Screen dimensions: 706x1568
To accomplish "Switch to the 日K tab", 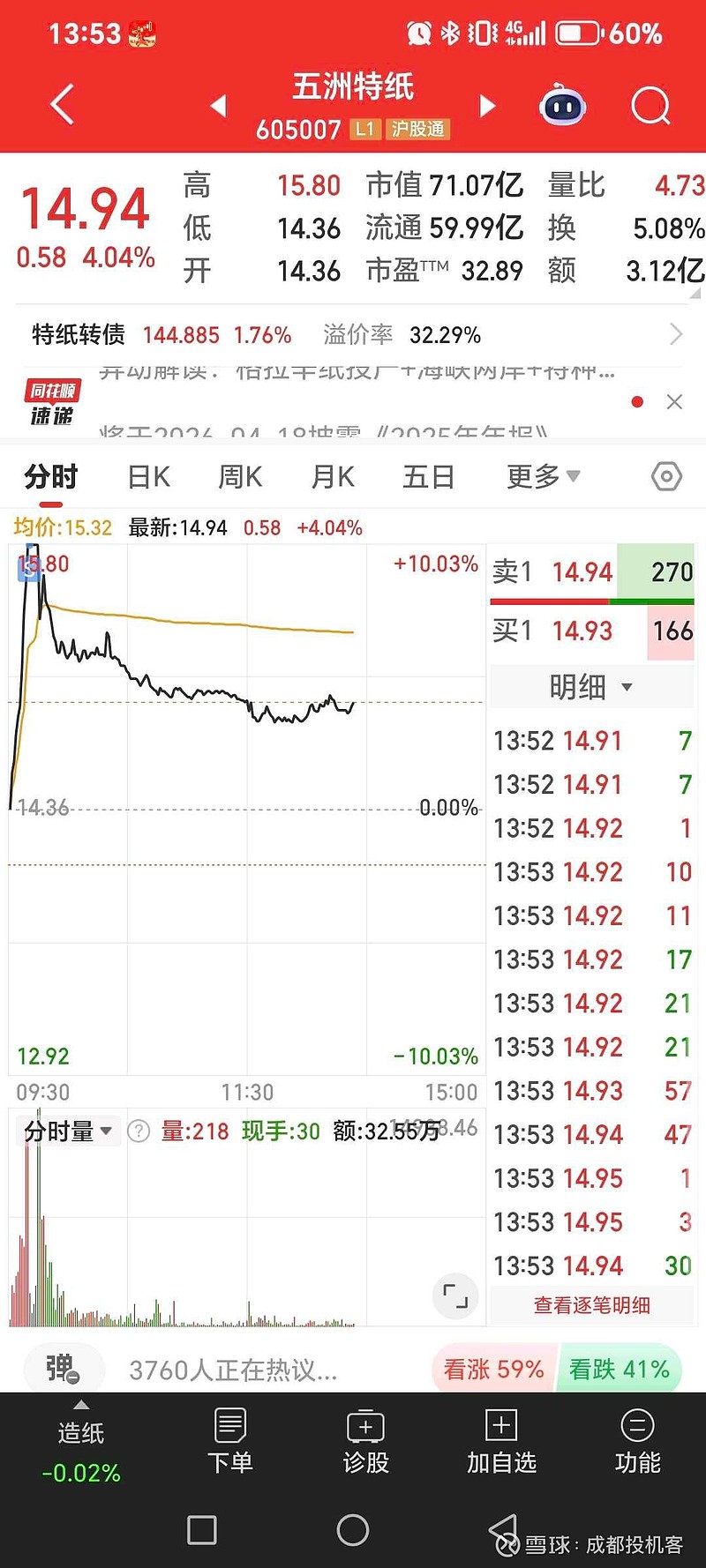I will click(x=146, y=475).
